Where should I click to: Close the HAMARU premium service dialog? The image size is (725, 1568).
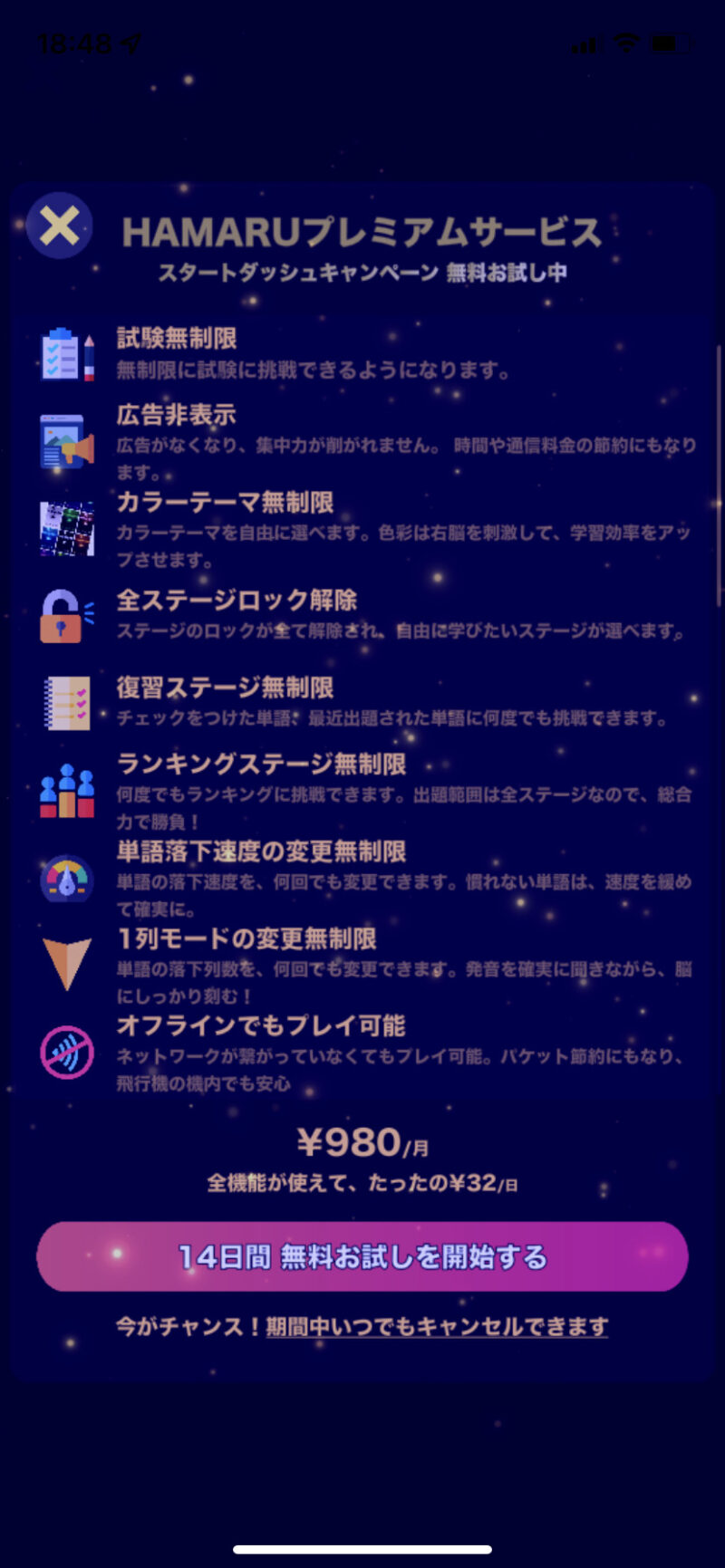coord(60,226)
